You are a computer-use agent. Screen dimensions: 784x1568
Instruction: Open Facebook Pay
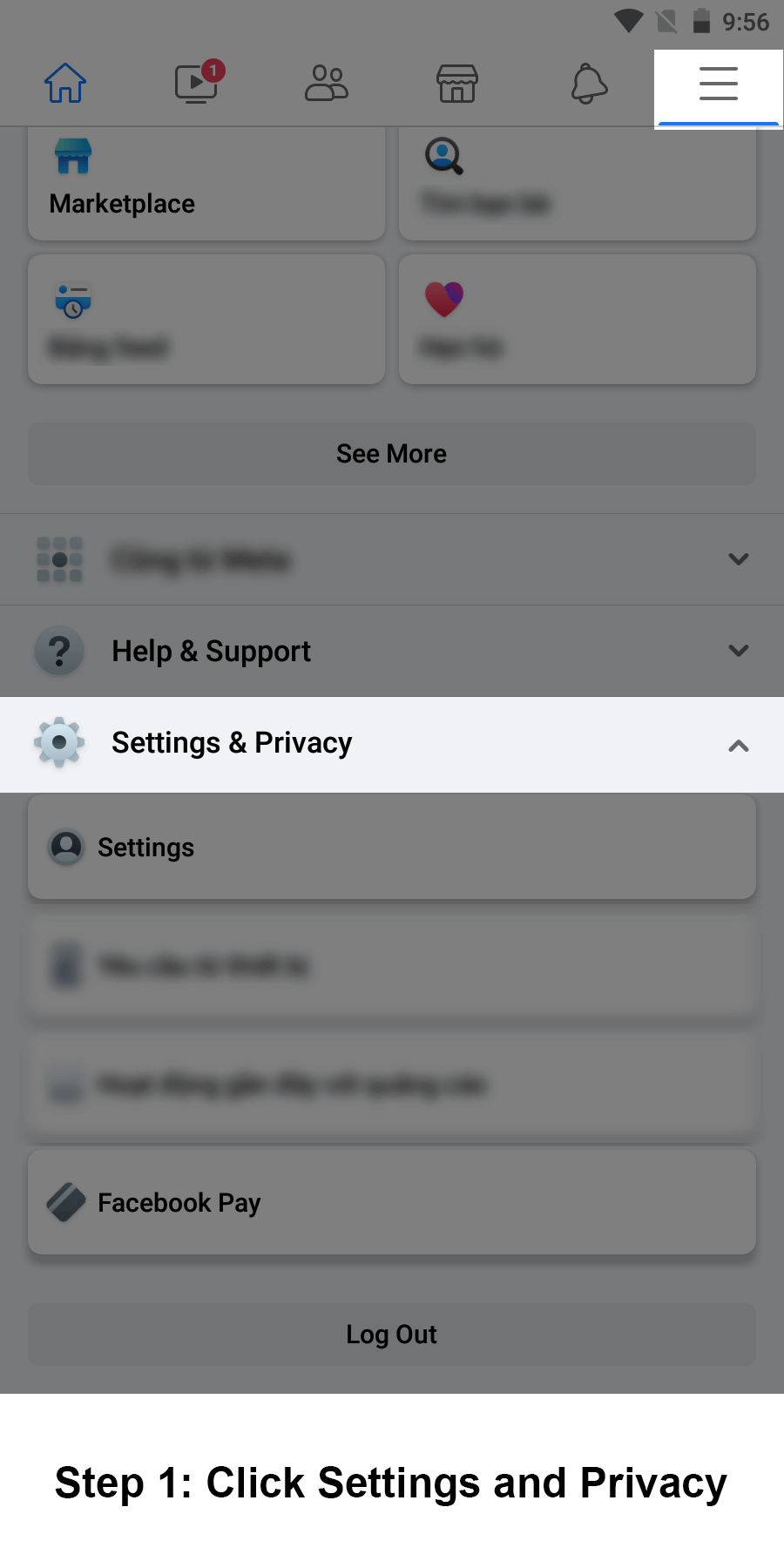[x=392, y=1202]
